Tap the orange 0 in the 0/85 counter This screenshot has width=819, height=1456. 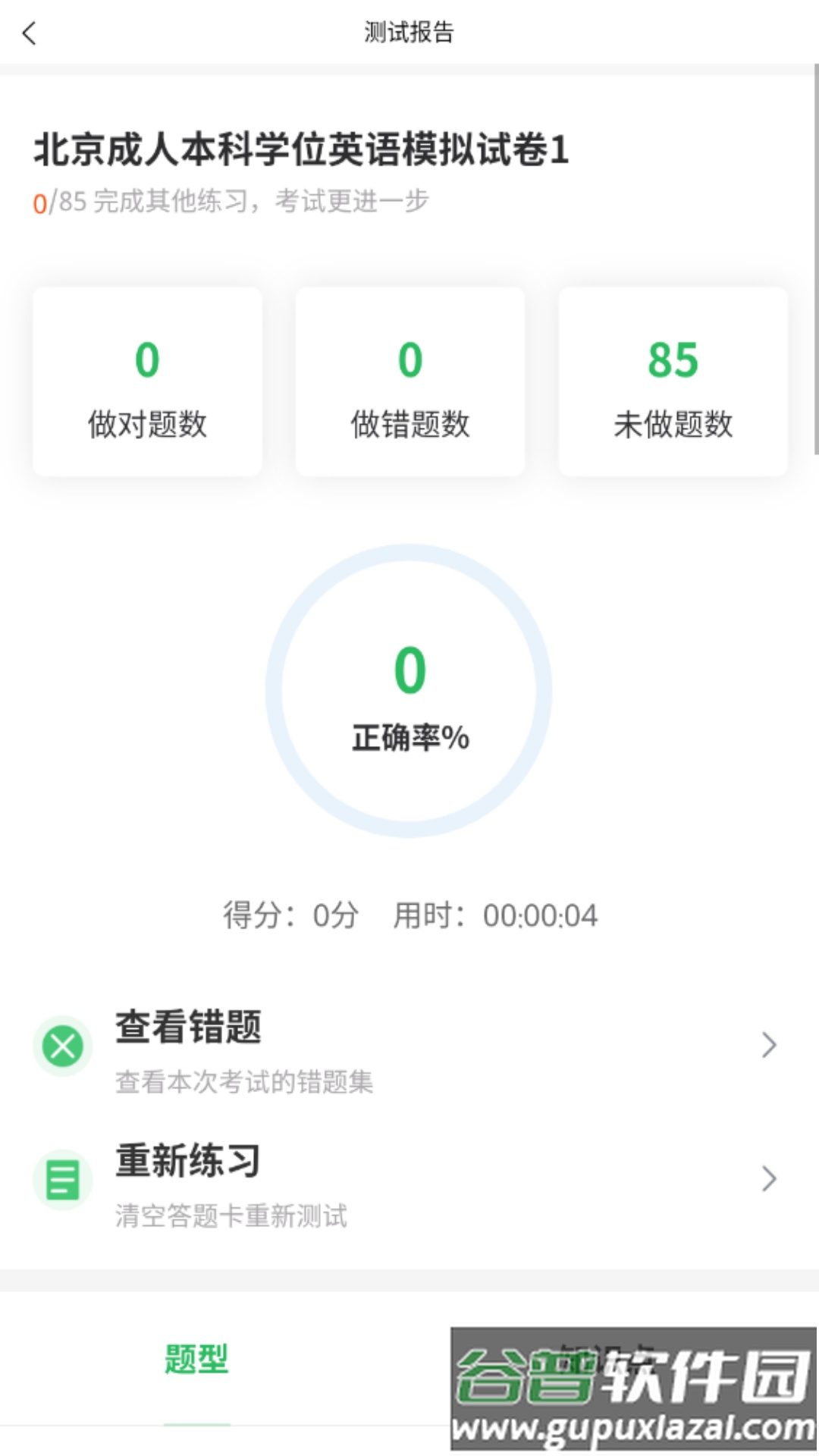(41, 202)
